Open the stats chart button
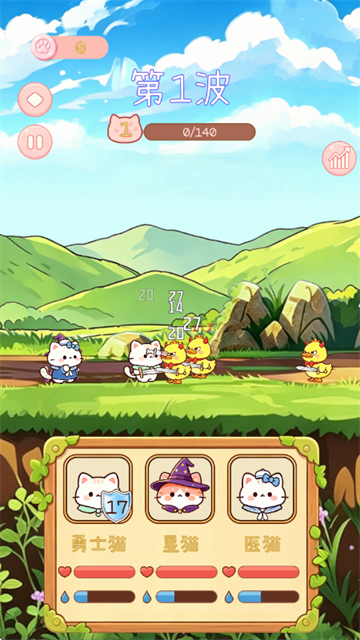This screenshot has width=360, height=640. pyautogui.click(x=339, y=158)
